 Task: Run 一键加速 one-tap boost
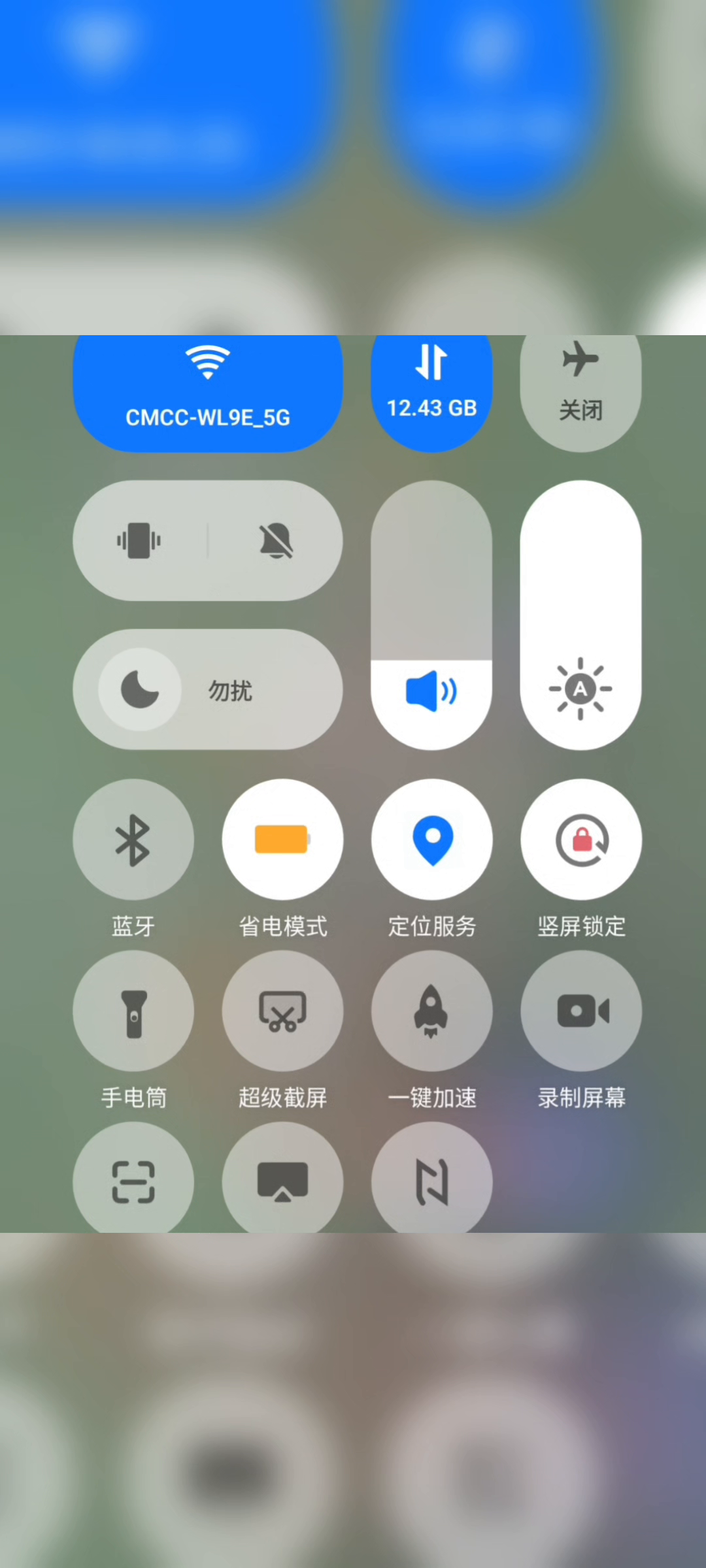tap(431, 1011)
